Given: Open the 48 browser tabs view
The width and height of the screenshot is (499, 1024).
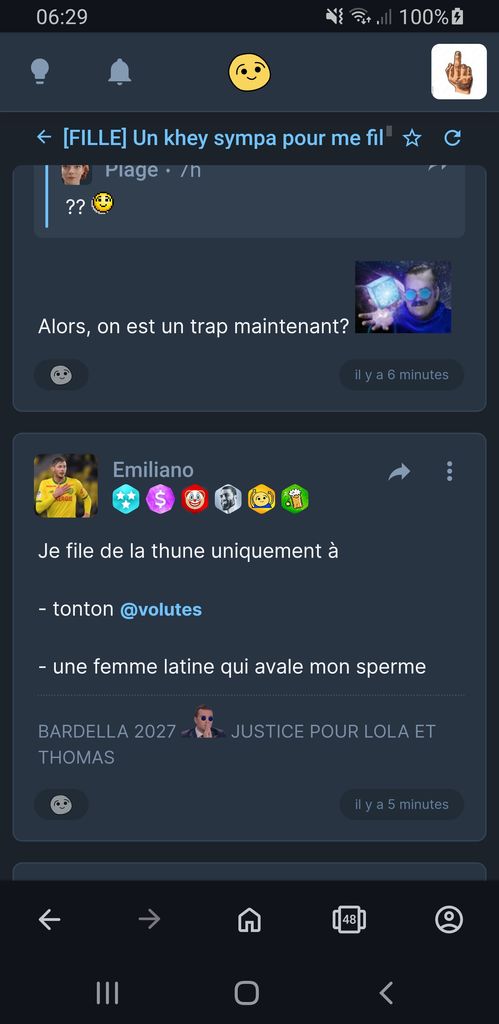Looking at the screenshot, I should [349, 920].
